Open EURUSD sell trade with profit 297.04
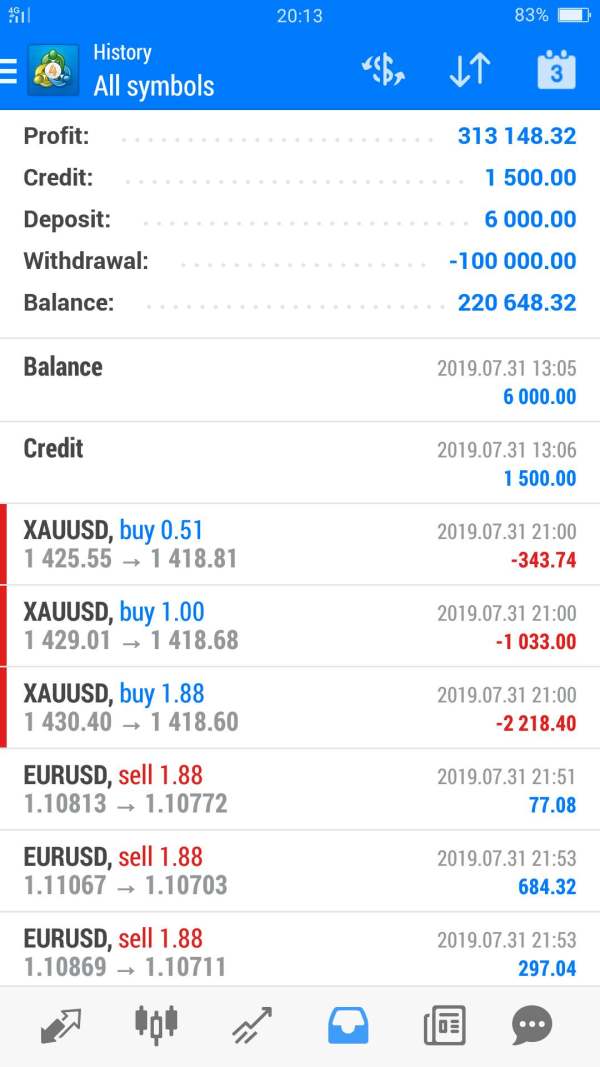Viewport: 600px width, 1067px height. [x=300, y=951]
